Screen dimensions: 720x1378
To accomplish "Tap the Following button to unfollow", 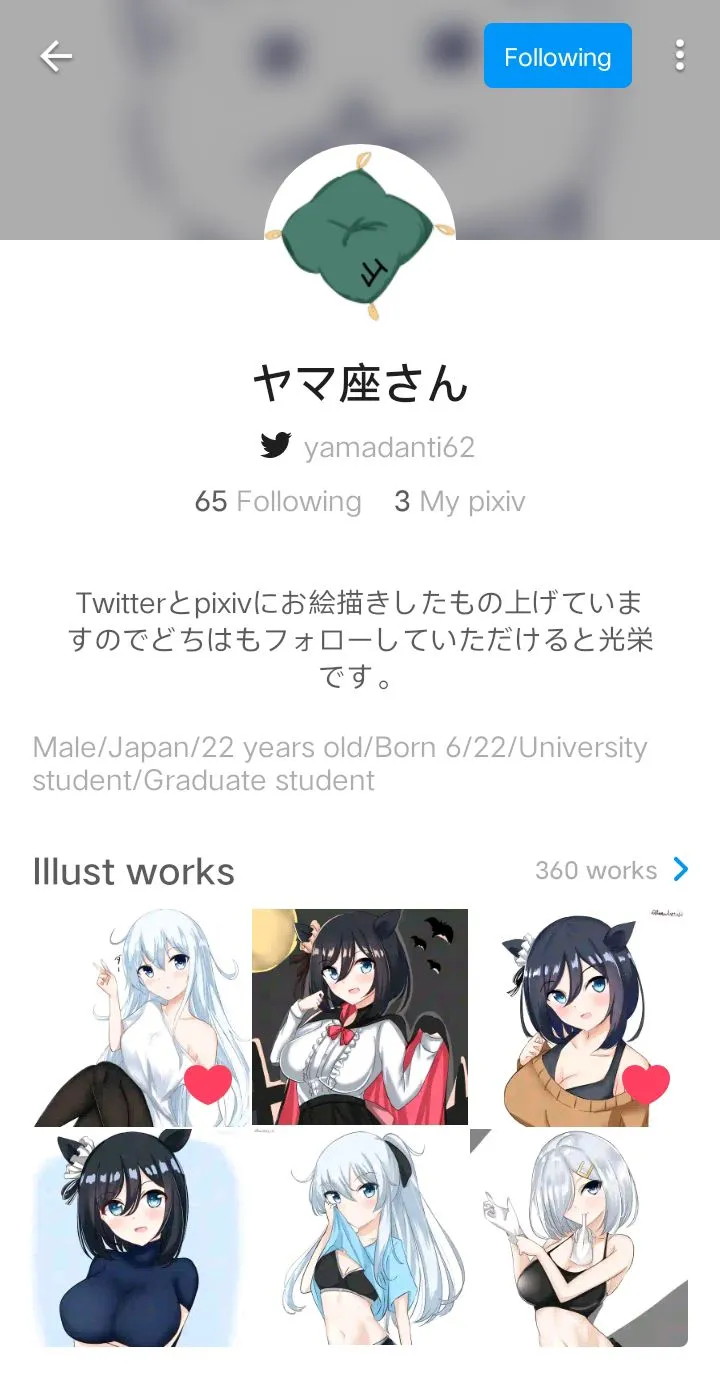I will pos(557,57).
